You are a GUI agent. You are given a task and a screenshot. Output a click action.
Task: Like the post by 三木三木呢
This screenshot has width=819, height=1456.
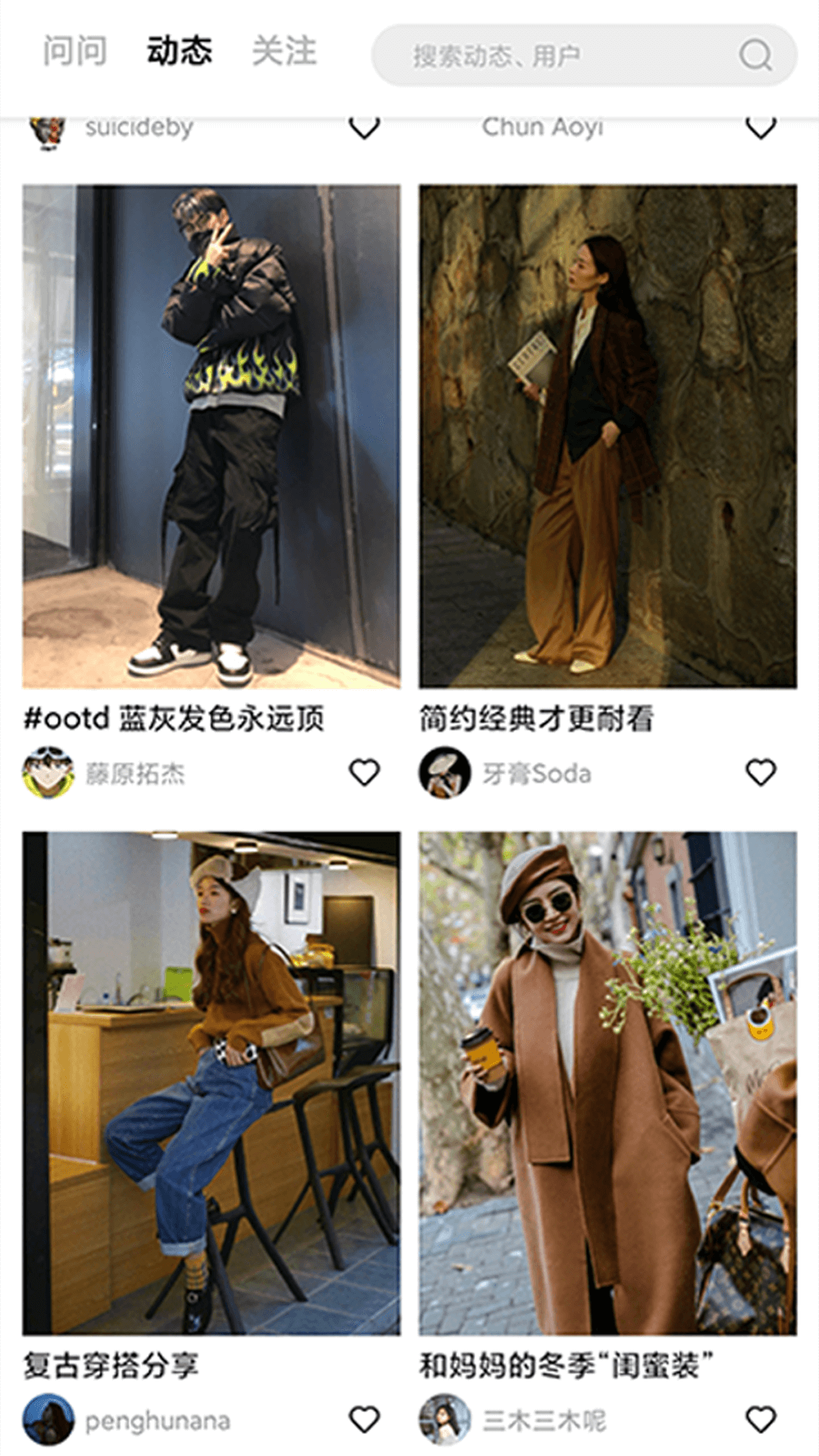click(761, 1420)
